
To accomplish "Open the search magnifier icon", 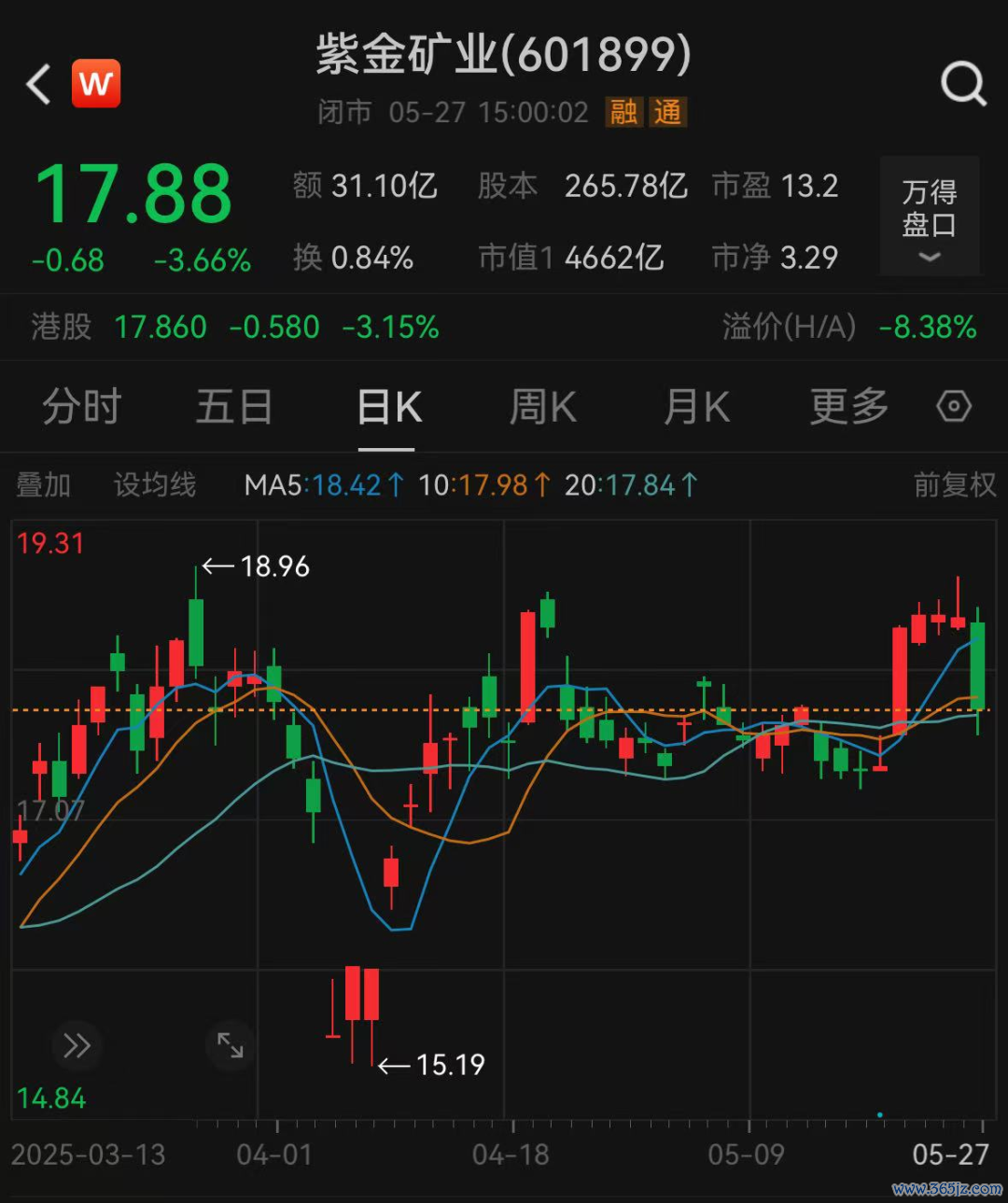I will click(963, 85).
